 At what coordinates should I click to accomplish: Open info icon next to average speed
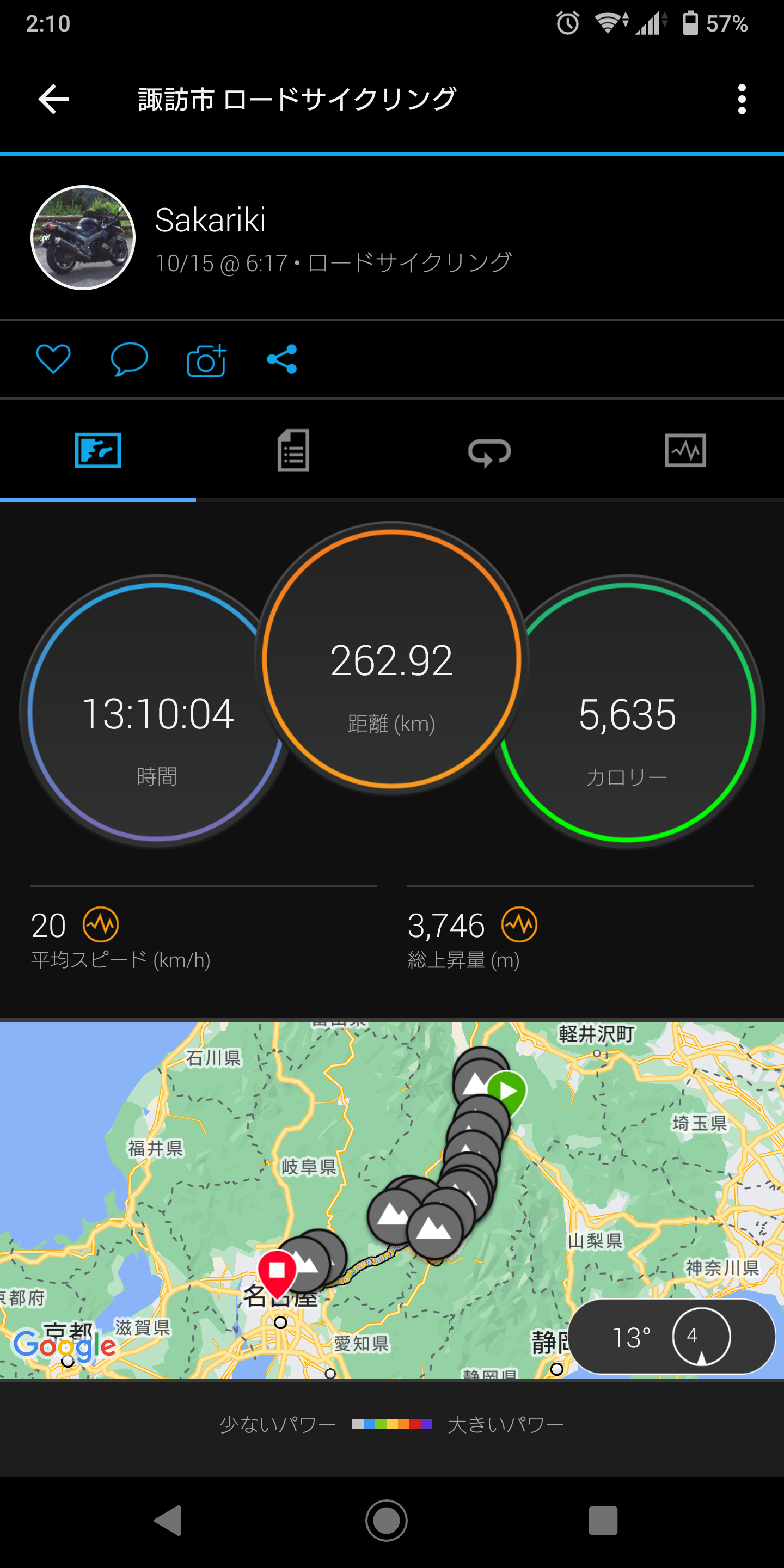click(x=100, y=924)
